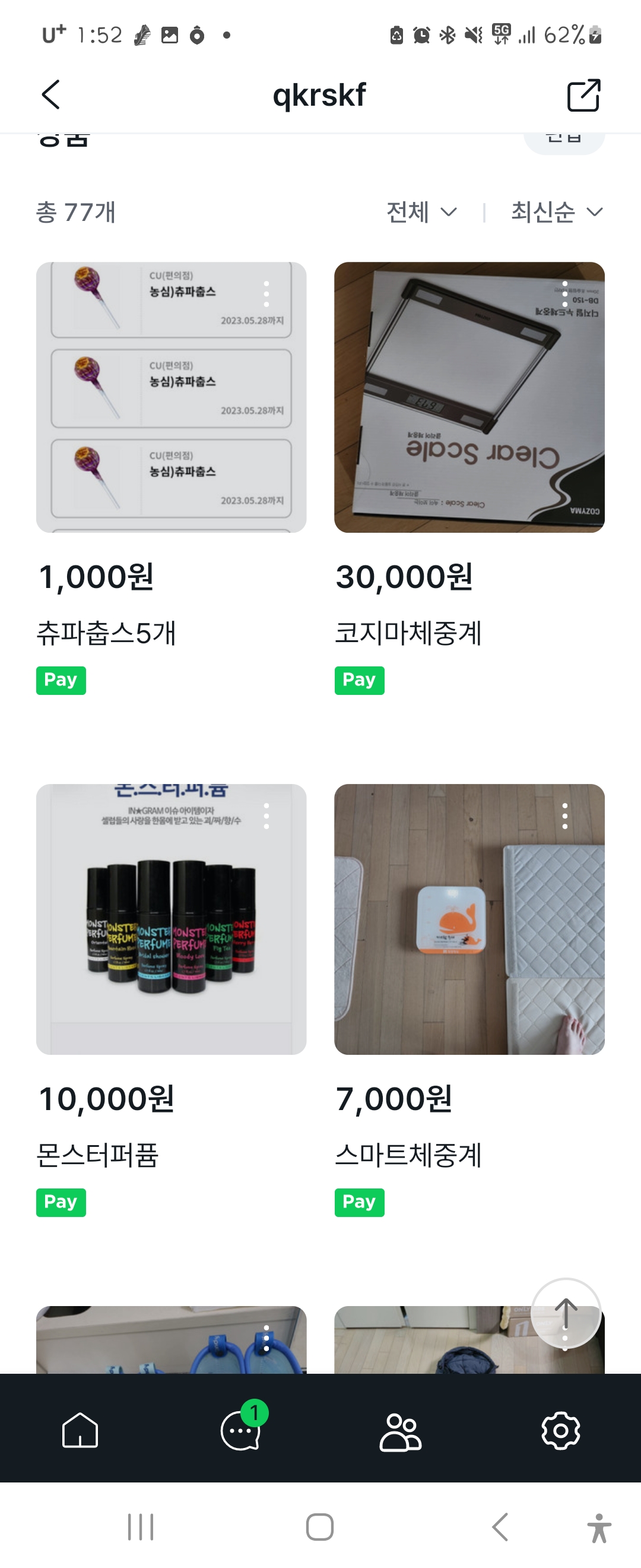Show options menu for 스마트체중계

coord(565,815)
